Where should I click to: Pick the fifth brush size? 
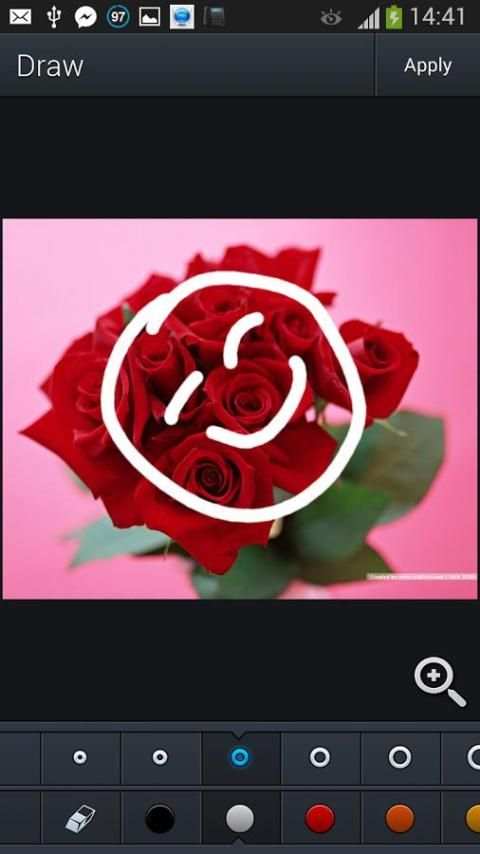[400, 757]
